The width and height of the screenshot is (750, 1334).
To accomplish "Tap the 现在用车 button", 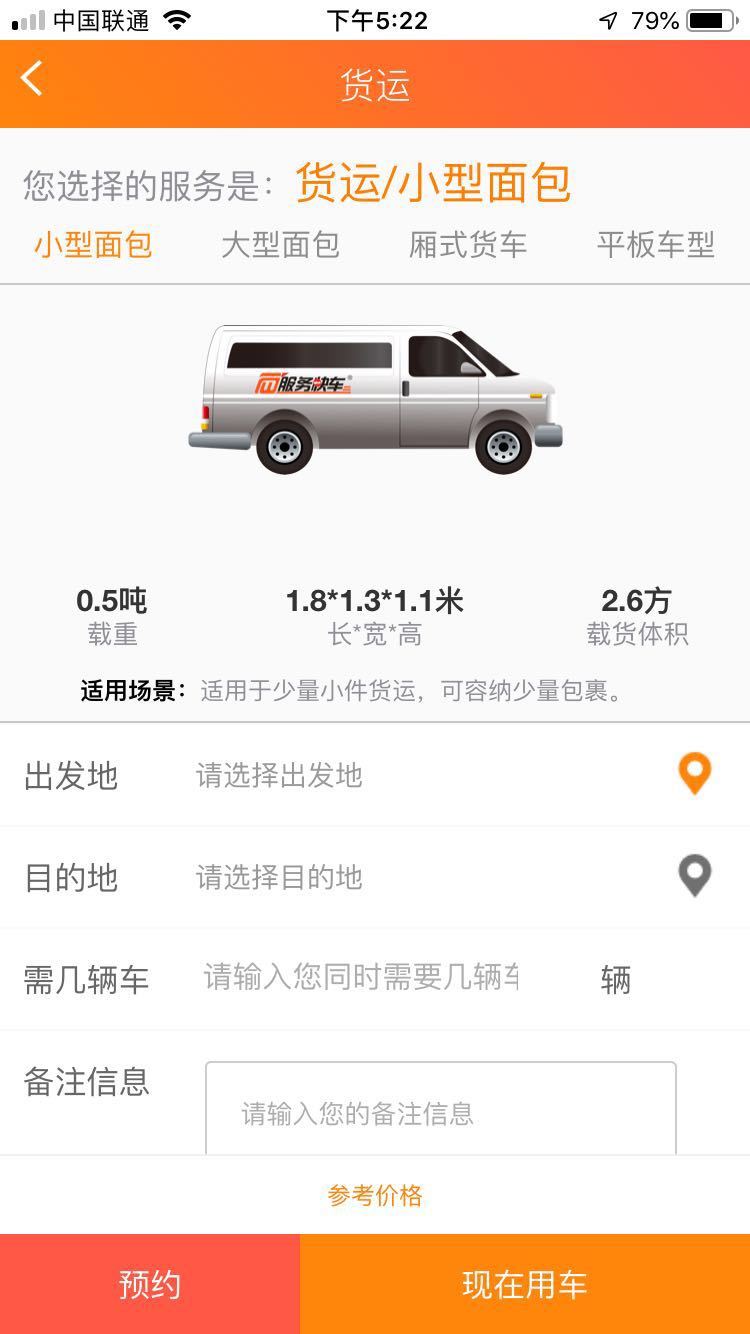I will pyautogui.click(x=525, y=1284).
